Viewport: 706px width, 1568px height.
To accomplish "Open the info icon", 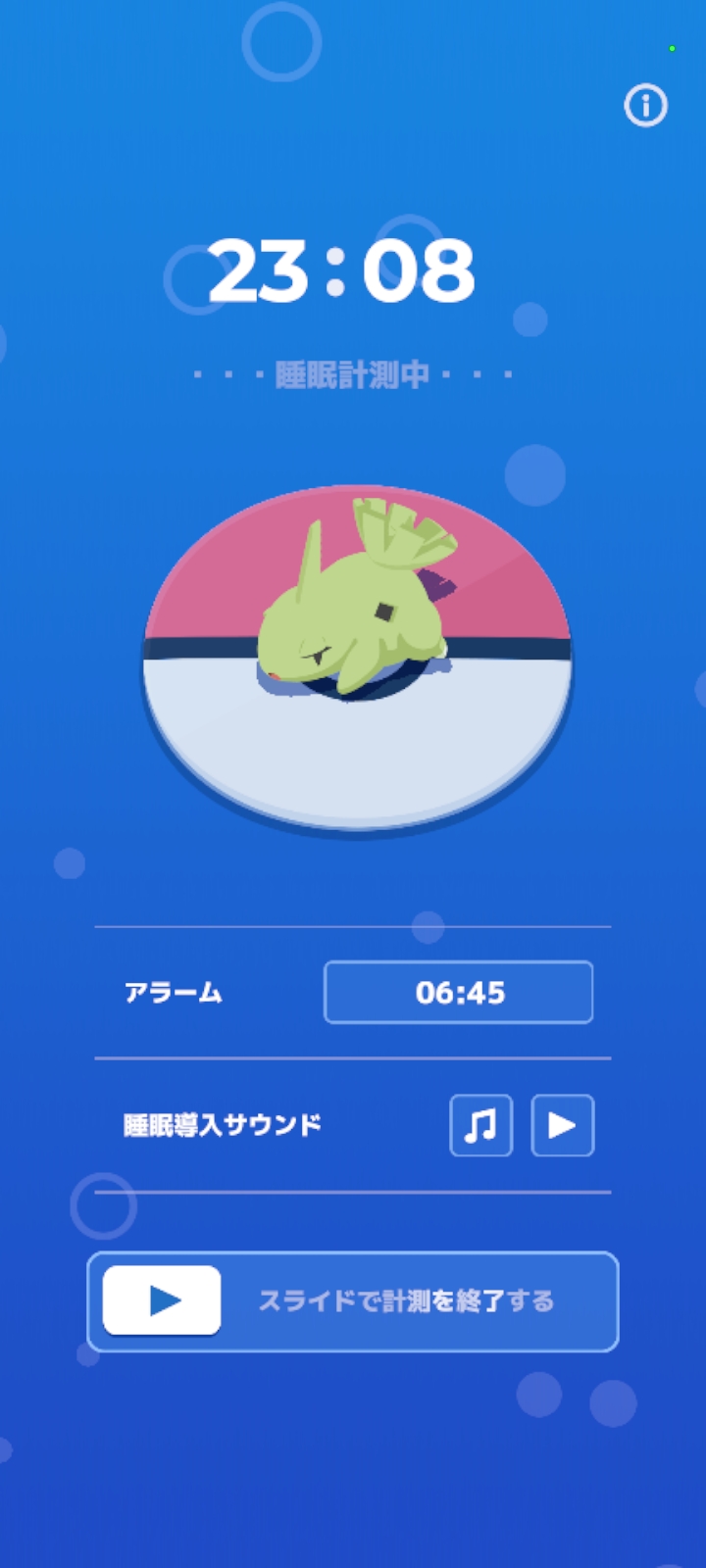I will (x=645, y=105).
